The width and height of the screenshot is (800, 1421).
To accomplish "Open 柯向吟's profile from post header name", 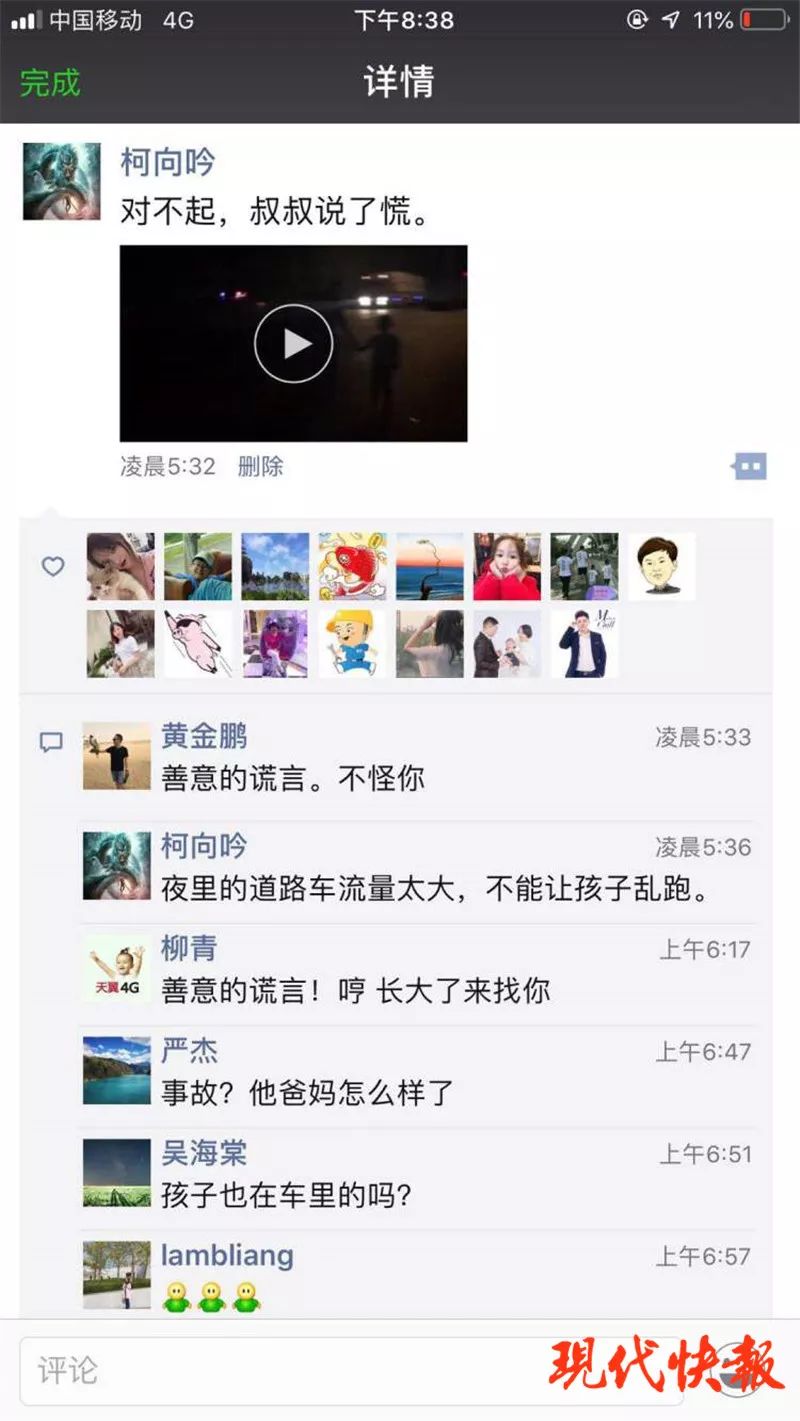I will [167, 162].
